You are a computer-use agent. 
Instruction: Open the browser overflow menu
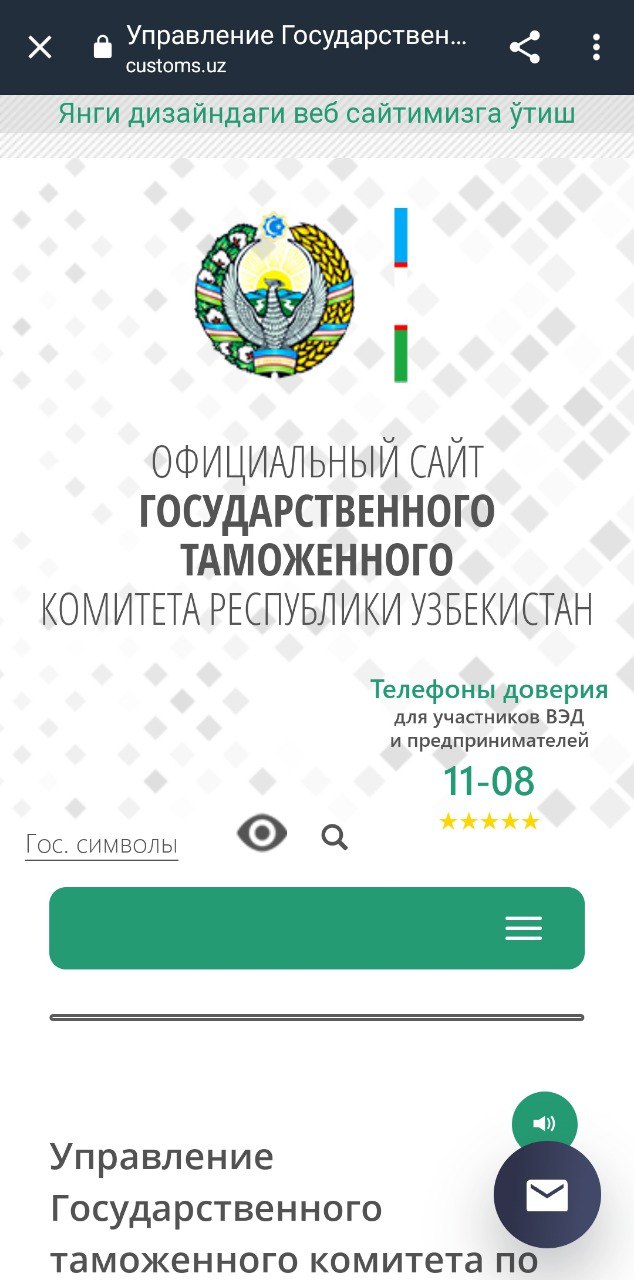coord(596,47)
